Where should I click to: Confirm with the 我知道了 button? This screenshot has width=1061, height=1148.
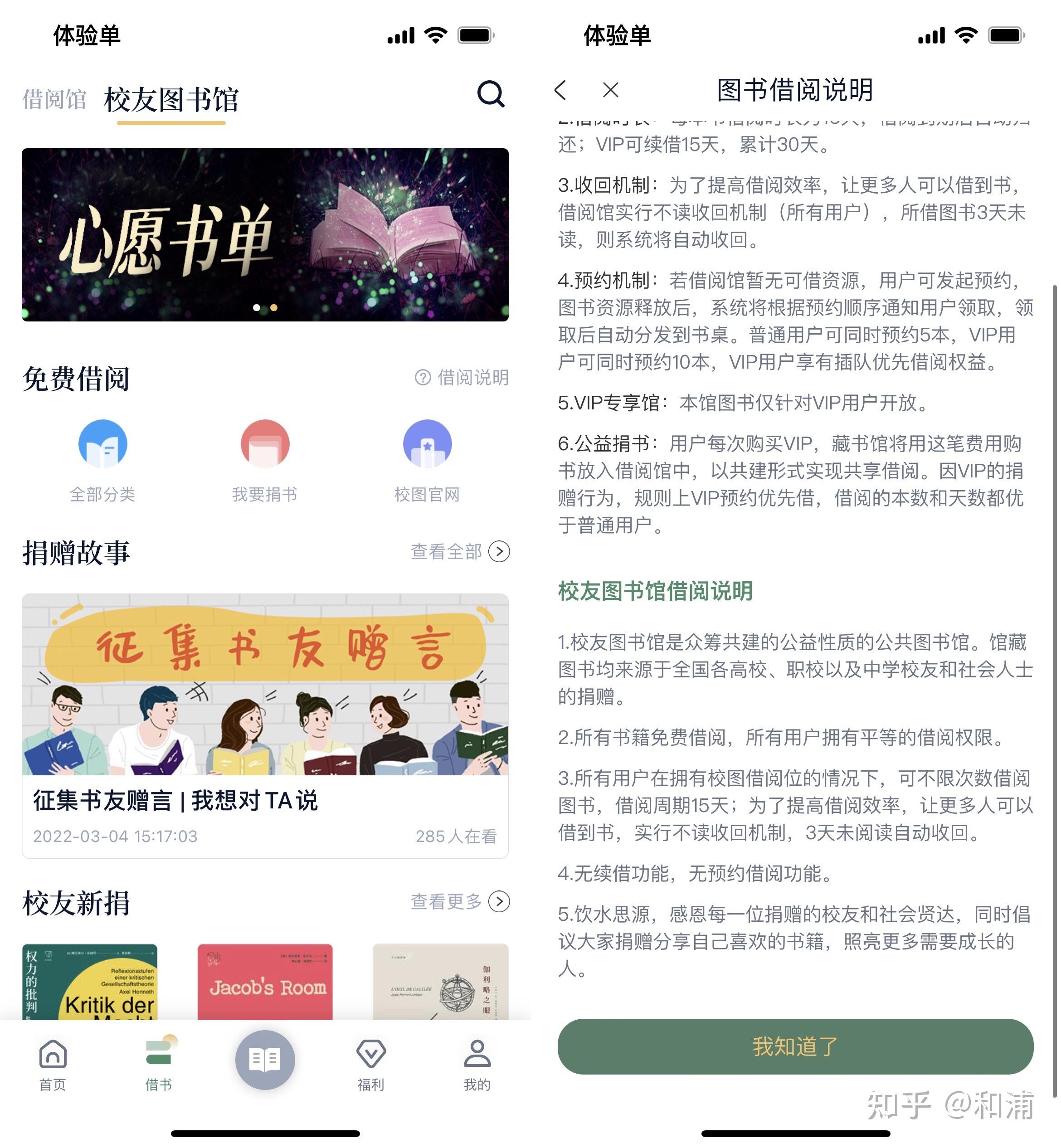(x=795, y=1046)
